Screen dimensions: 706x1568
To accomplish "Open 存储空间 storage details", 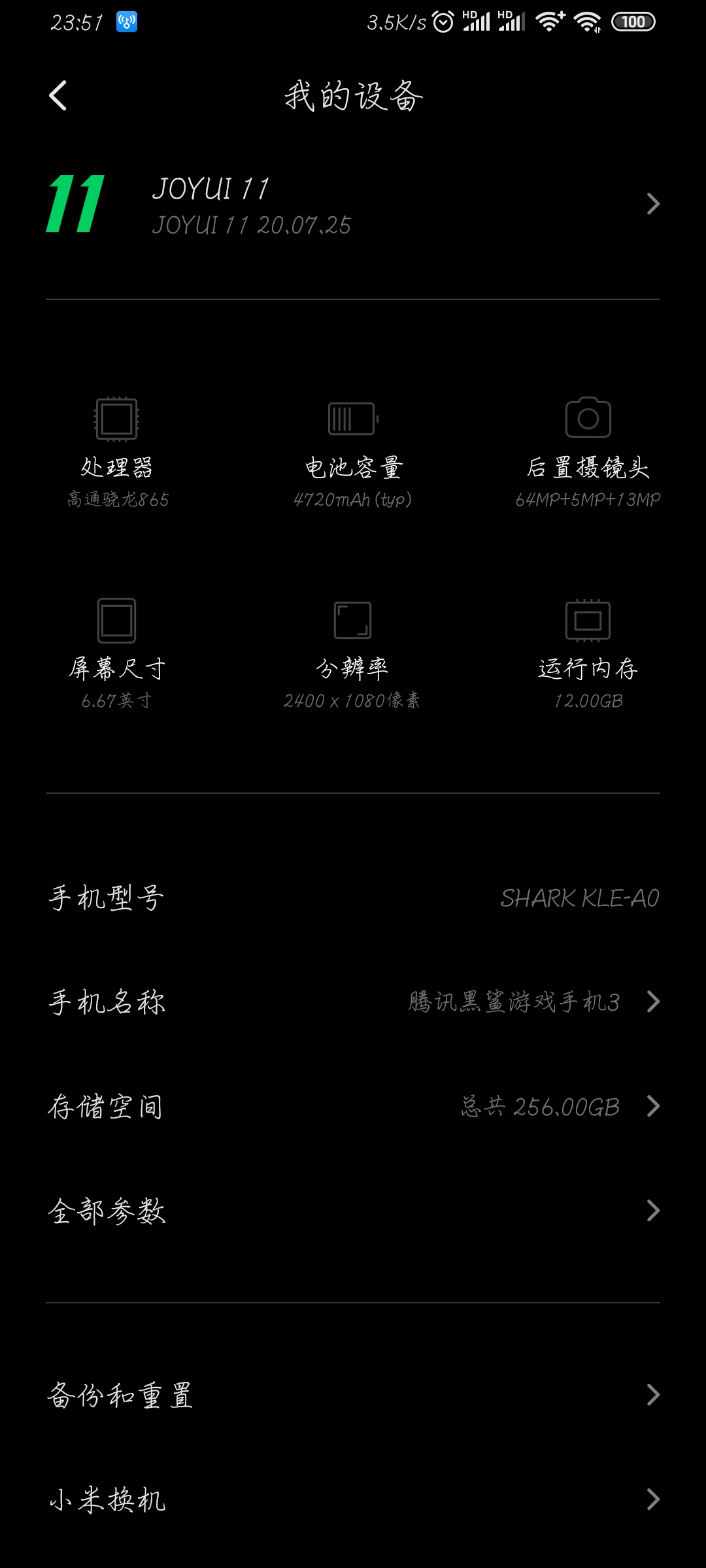I will [353, 1106].
